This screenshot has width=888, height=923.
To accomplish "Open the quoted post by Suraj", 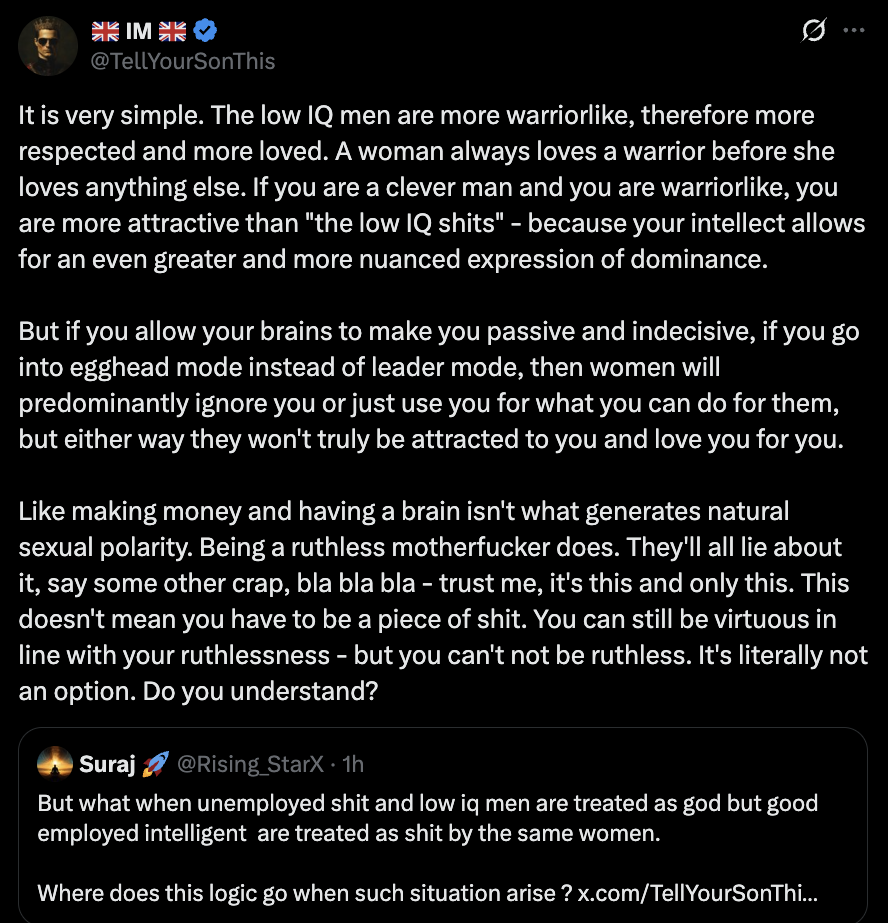I will [443, 818].
